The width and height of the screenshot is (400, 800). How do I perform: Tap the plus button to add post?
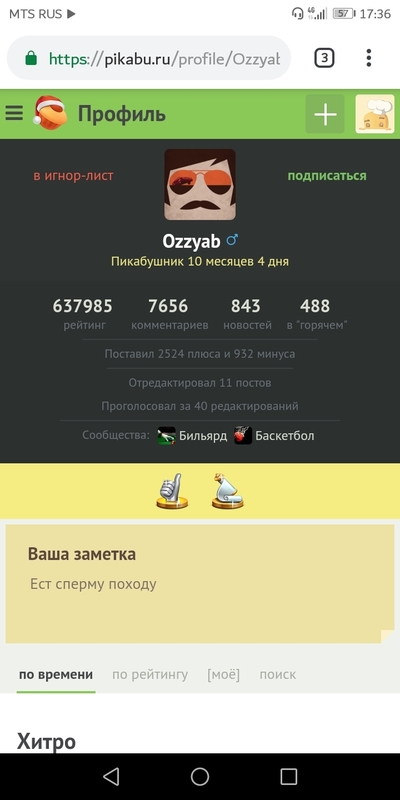coord(325,114)
